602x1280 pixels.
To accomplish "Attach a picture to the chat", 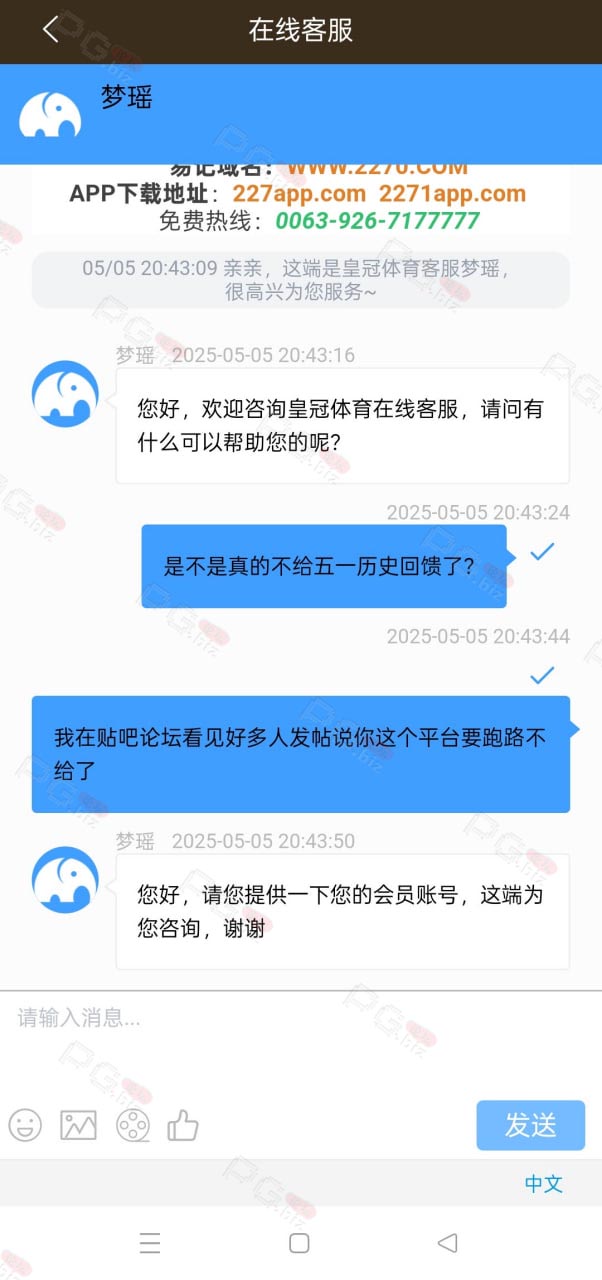I will click(78, 1125).
